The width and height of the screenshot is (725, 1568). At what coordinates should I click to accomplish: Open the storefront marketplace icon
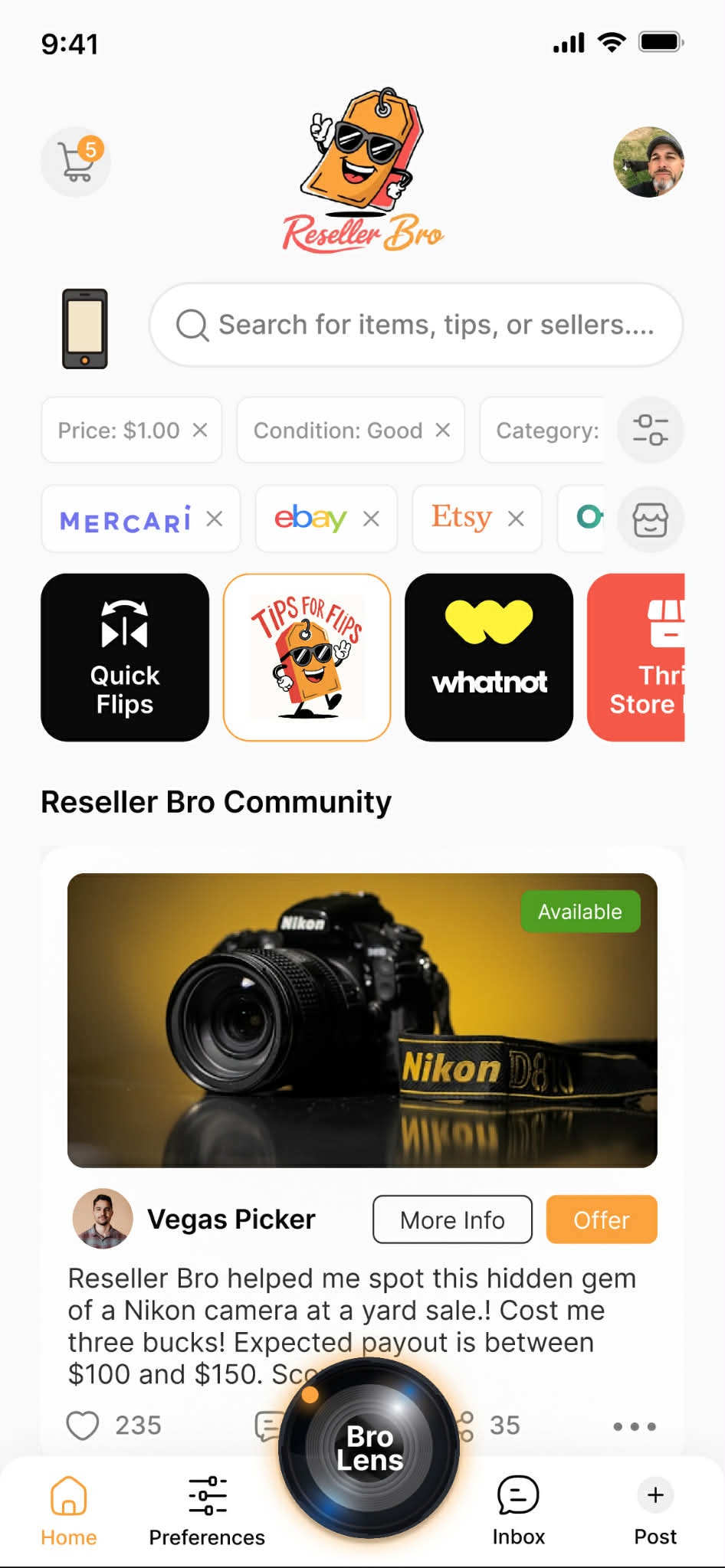tap(649, 519)
